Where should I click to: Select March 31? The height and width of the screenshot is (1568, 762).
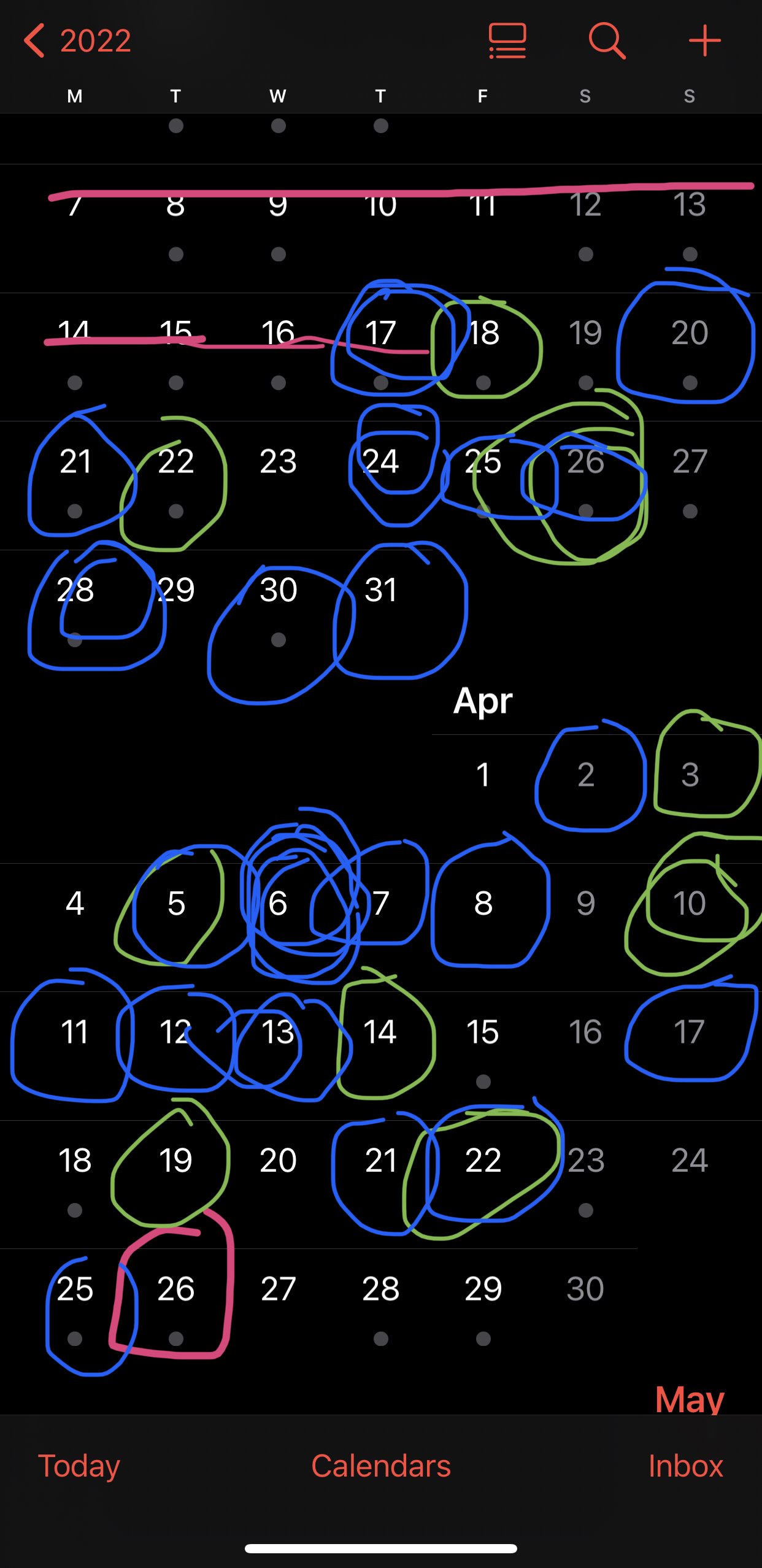pos(381,590)
